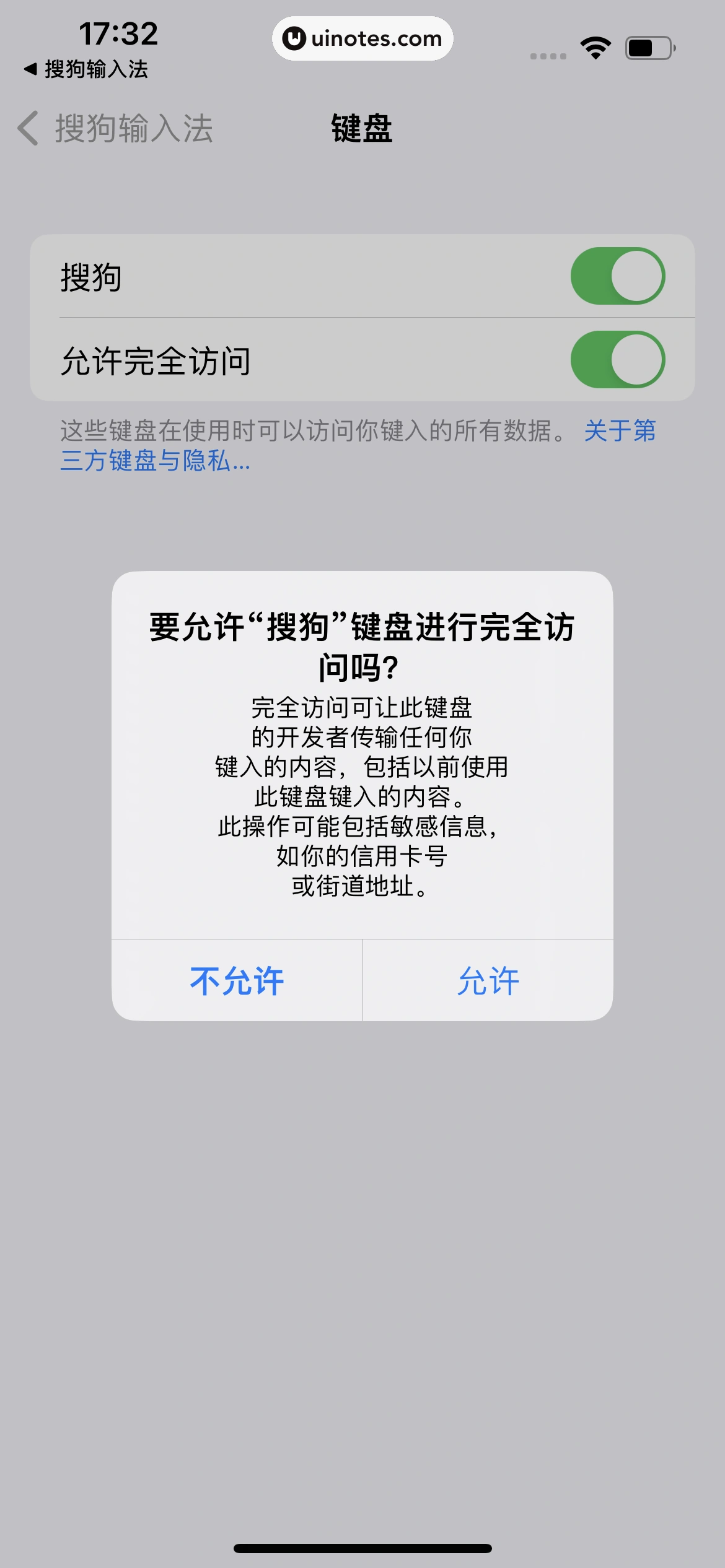Open 关于第三方键盘与隐私 link
The width and height of the screenshot is (725, 1568).
pyautogui.click(x=155, y=461)
